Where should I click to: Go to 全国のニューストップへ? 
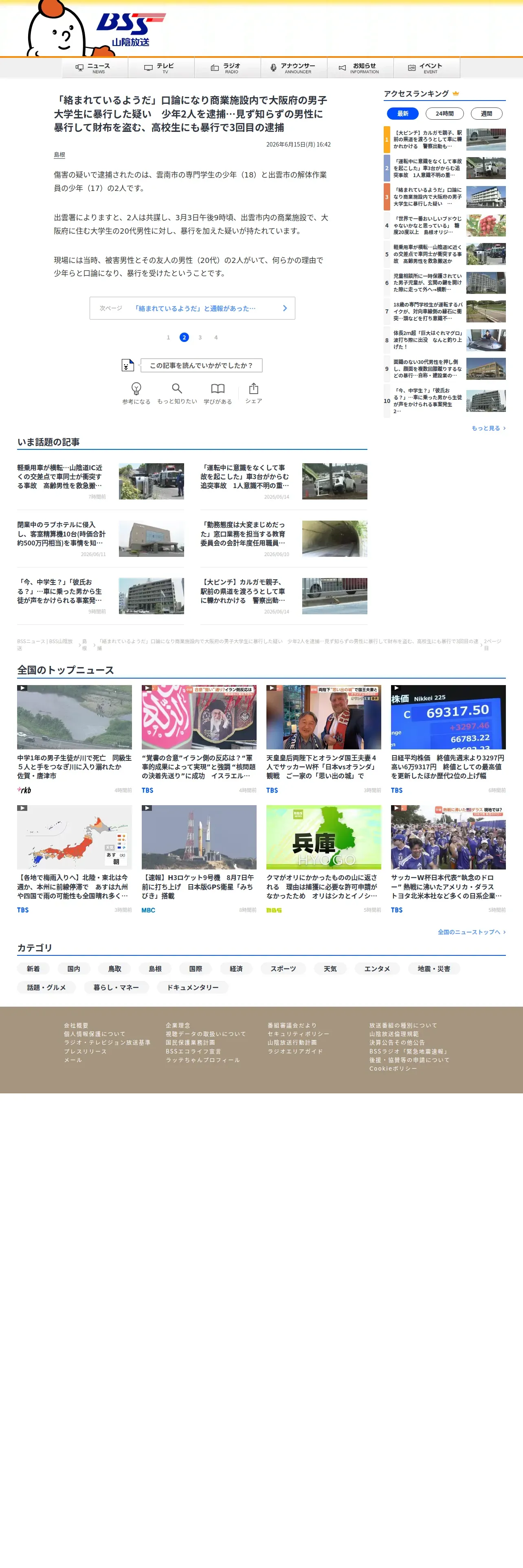click(x=471, y=932)
